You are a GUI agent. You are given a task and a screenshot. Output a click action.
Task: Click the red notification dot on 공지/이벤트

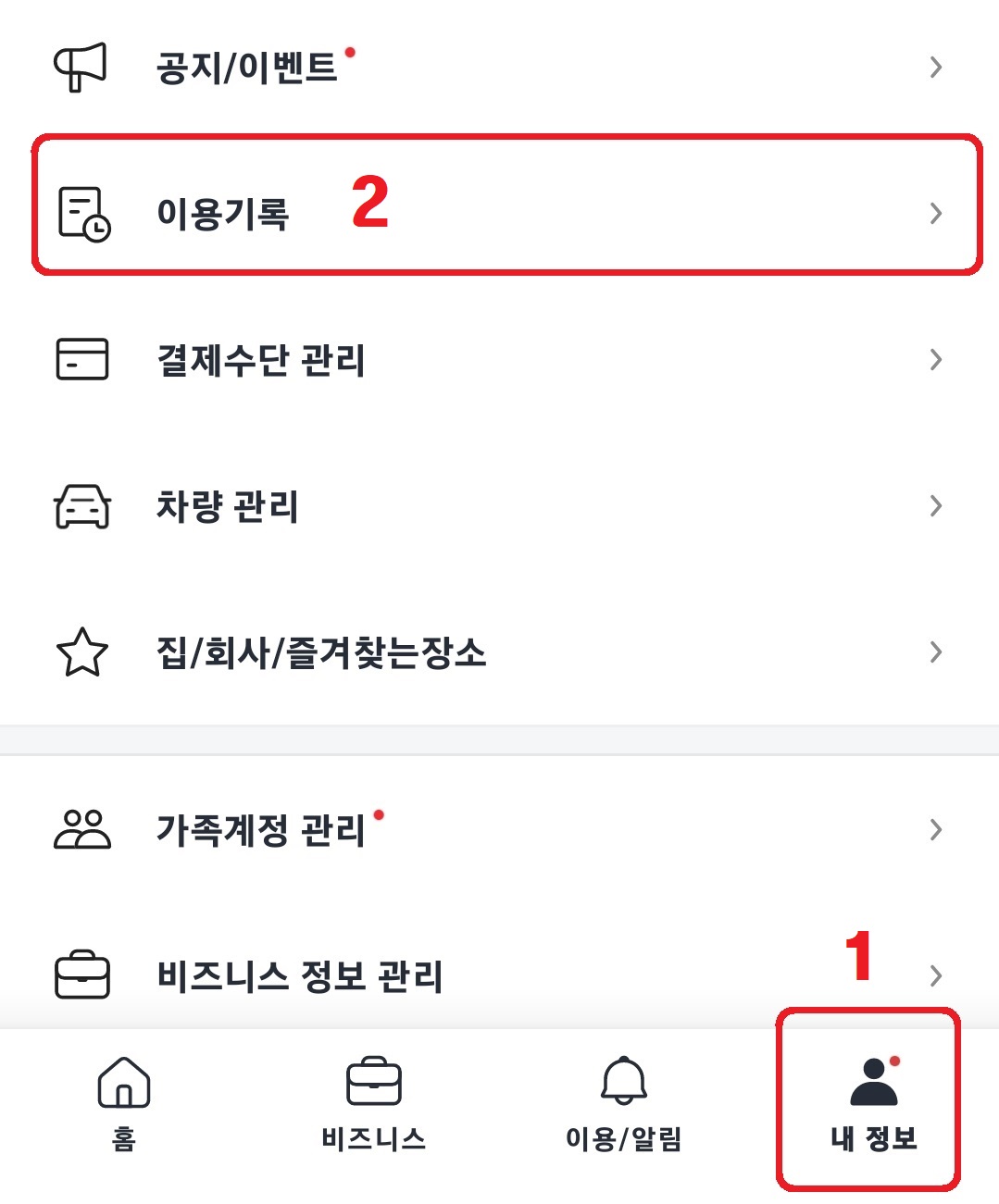pos(351,53)
